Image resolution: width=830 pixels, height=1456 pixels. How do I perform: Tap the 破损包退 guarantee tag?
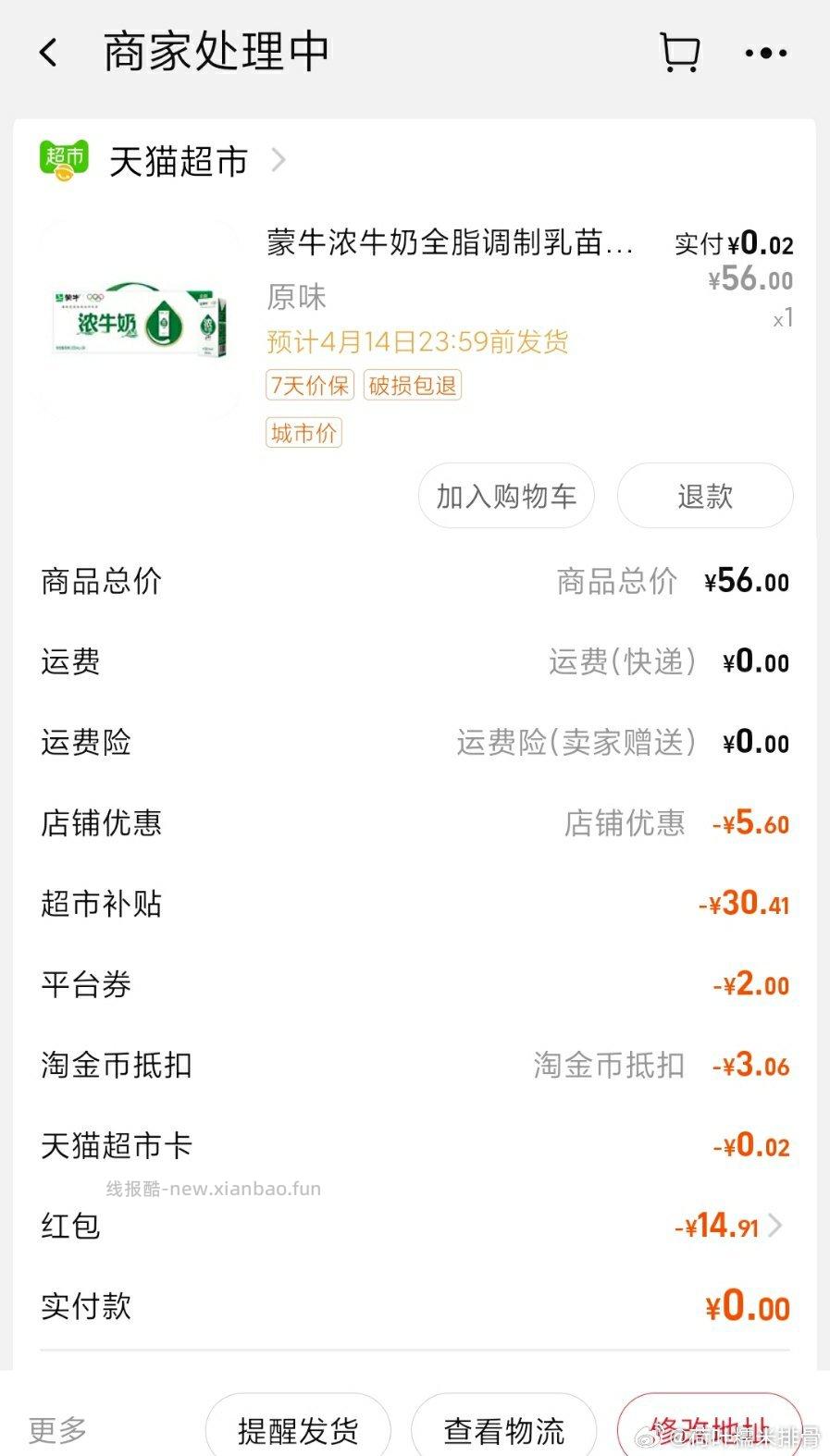412,385
